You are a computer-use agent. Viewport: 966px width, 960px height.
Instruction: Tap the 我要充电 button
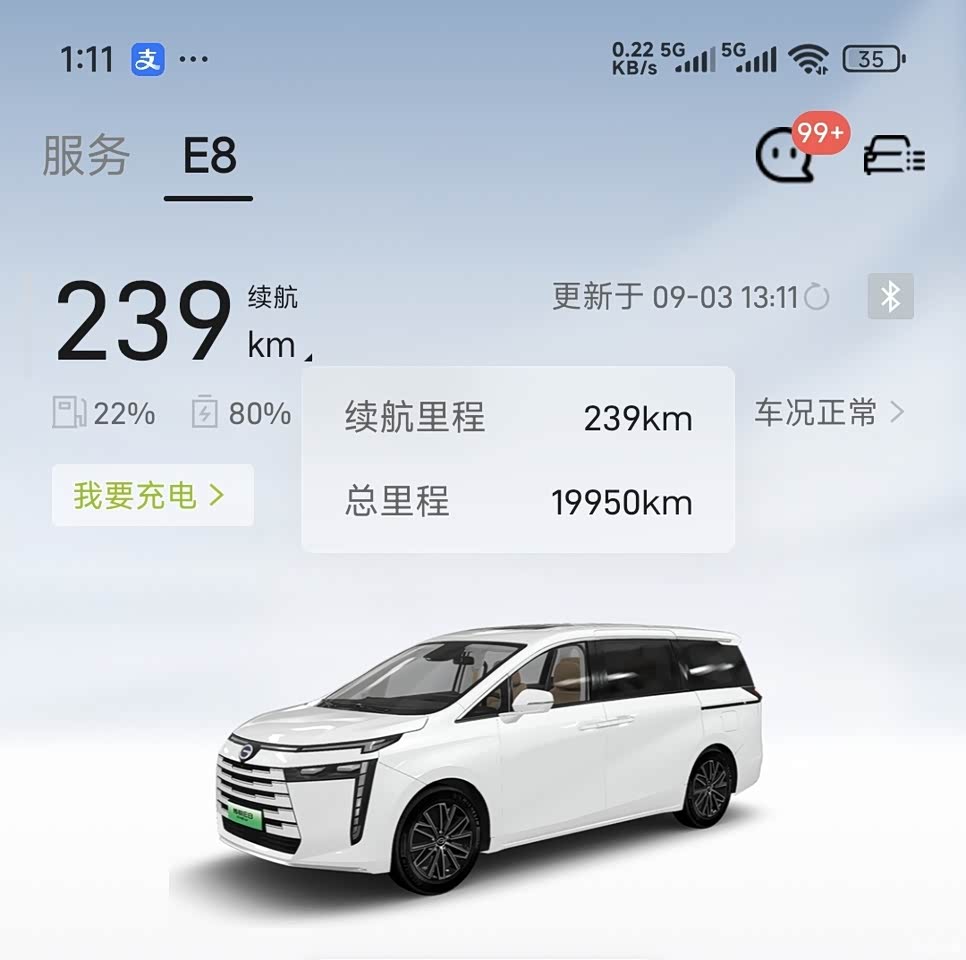152,495
